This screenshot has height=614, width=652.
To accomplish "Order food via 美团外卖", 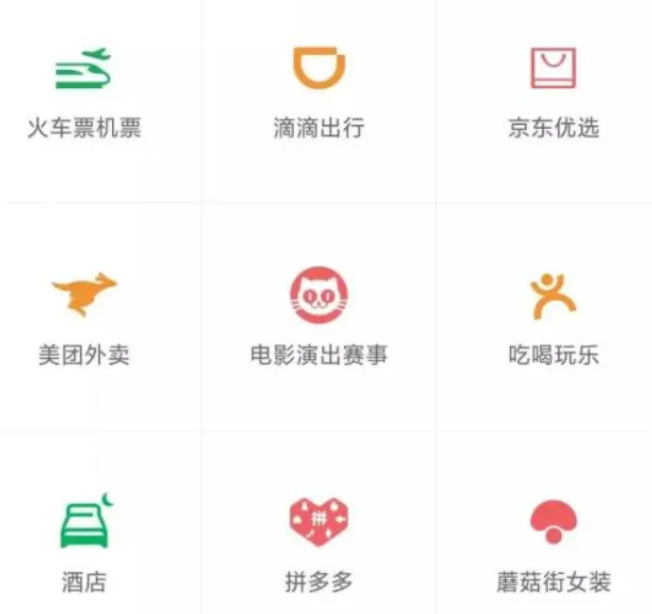I will (x=84, y=297).
